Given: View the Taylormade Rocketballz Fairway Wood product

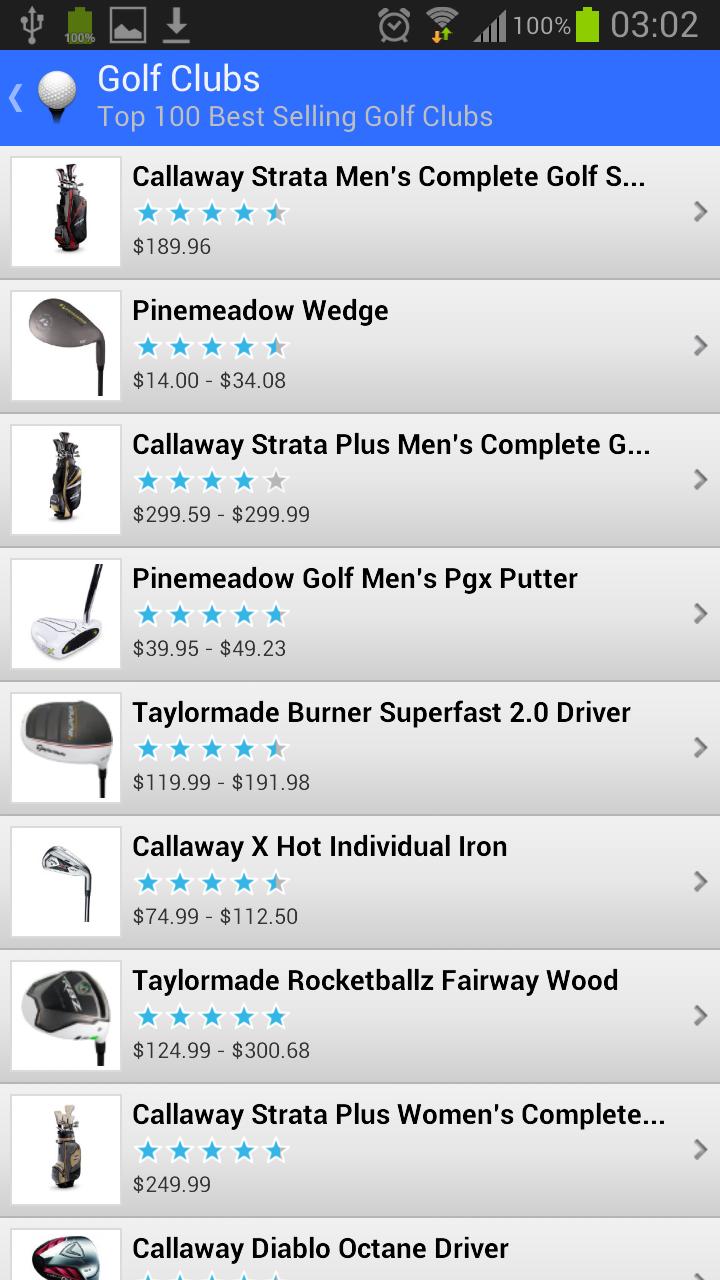Looking at the screenshot, I should pyautogui.click(x=360, y=1015).
